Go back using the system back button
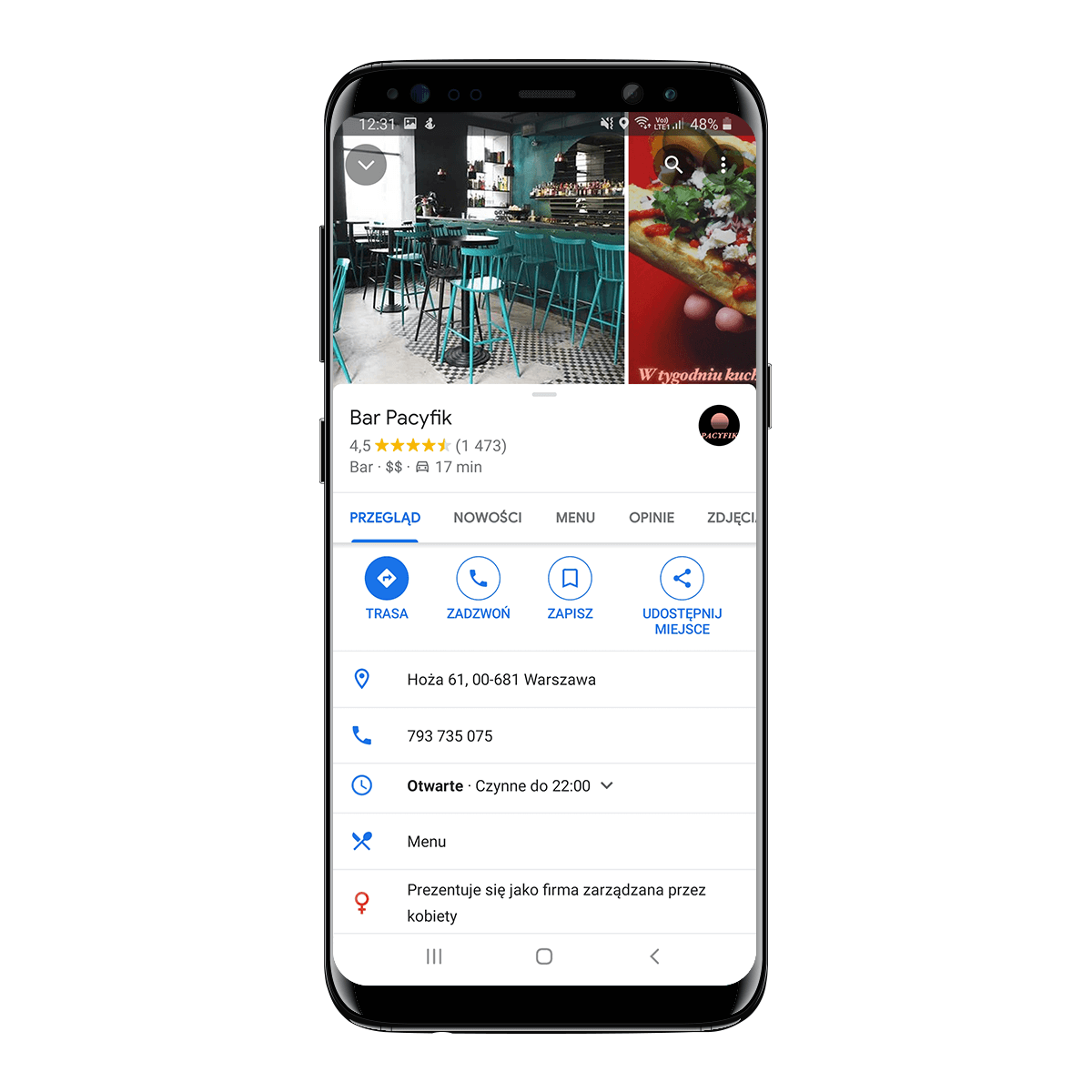 pyautogui.click(x=654, y=956)
